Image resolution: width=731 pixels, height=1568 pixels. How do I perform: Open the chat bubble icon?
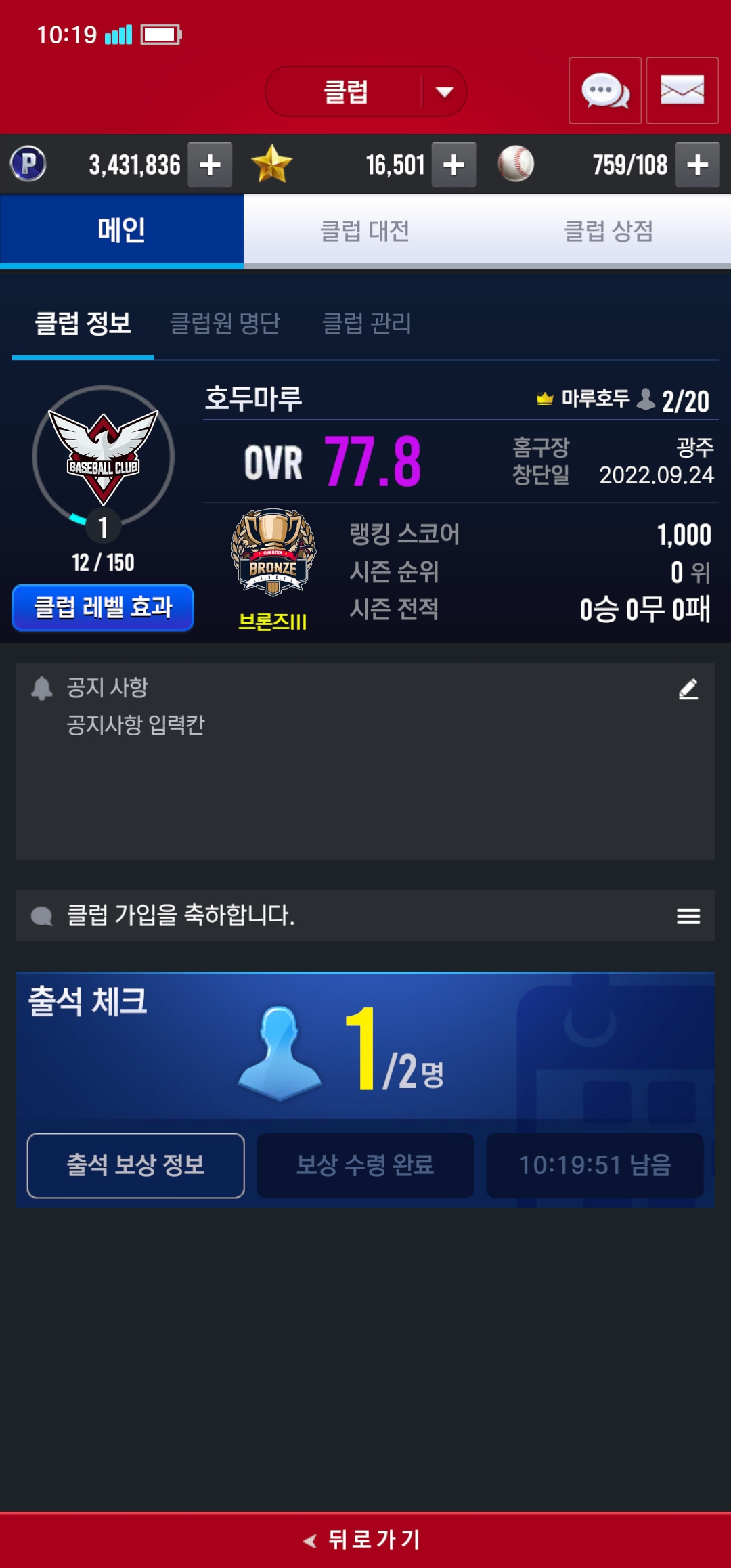[x=604, y=90]
